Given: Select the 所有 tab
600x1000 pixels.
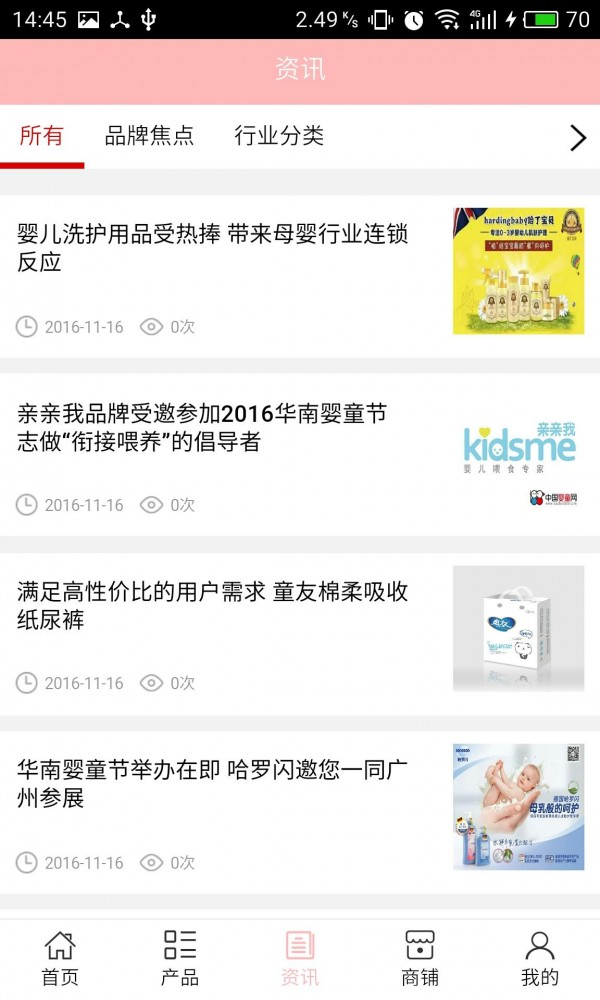Looking at the screenshot, I should click(x=42, y=136).
